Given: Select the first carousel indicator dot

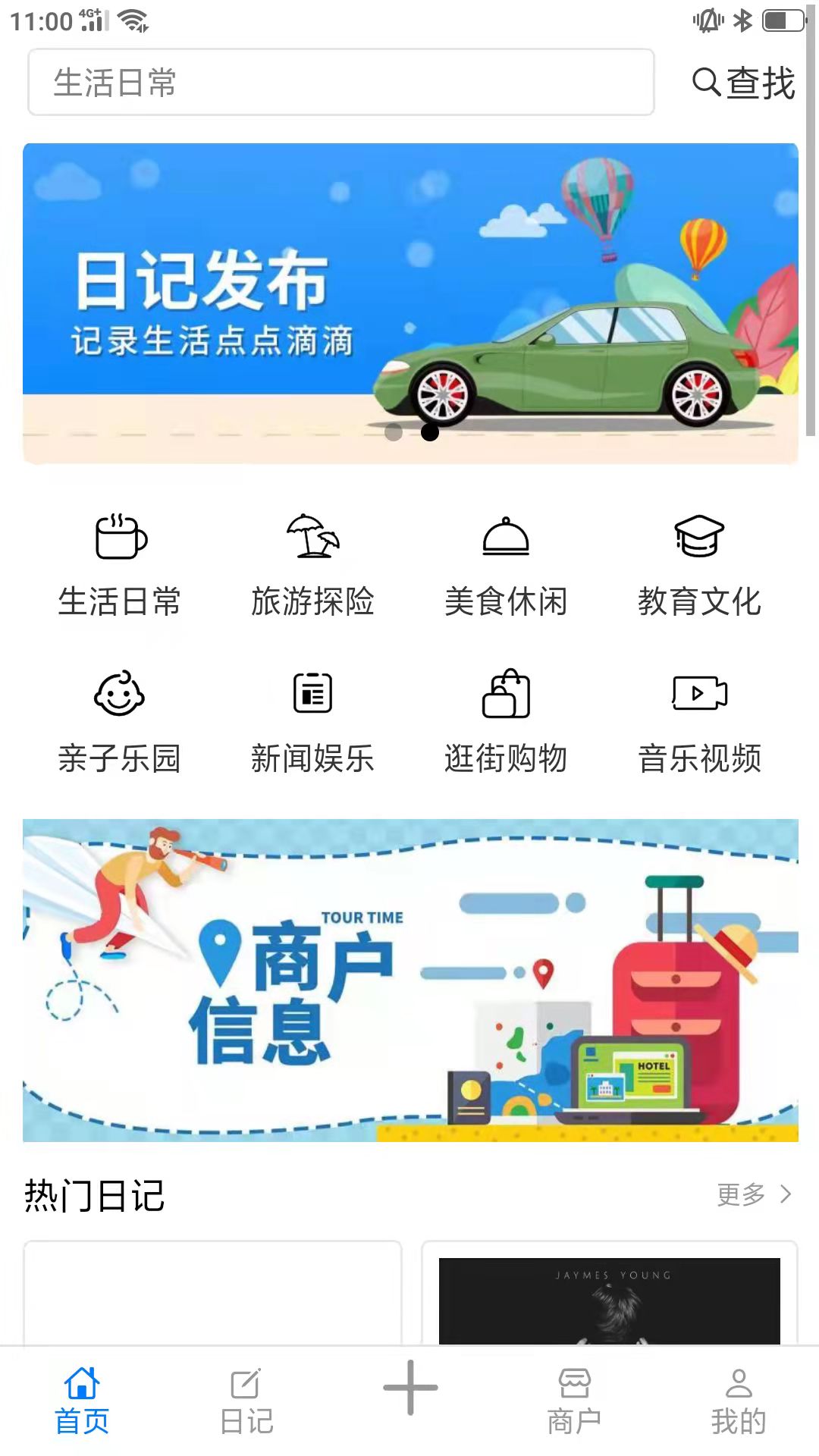Looking at the screenshot, I should click(x=394, y=432).
